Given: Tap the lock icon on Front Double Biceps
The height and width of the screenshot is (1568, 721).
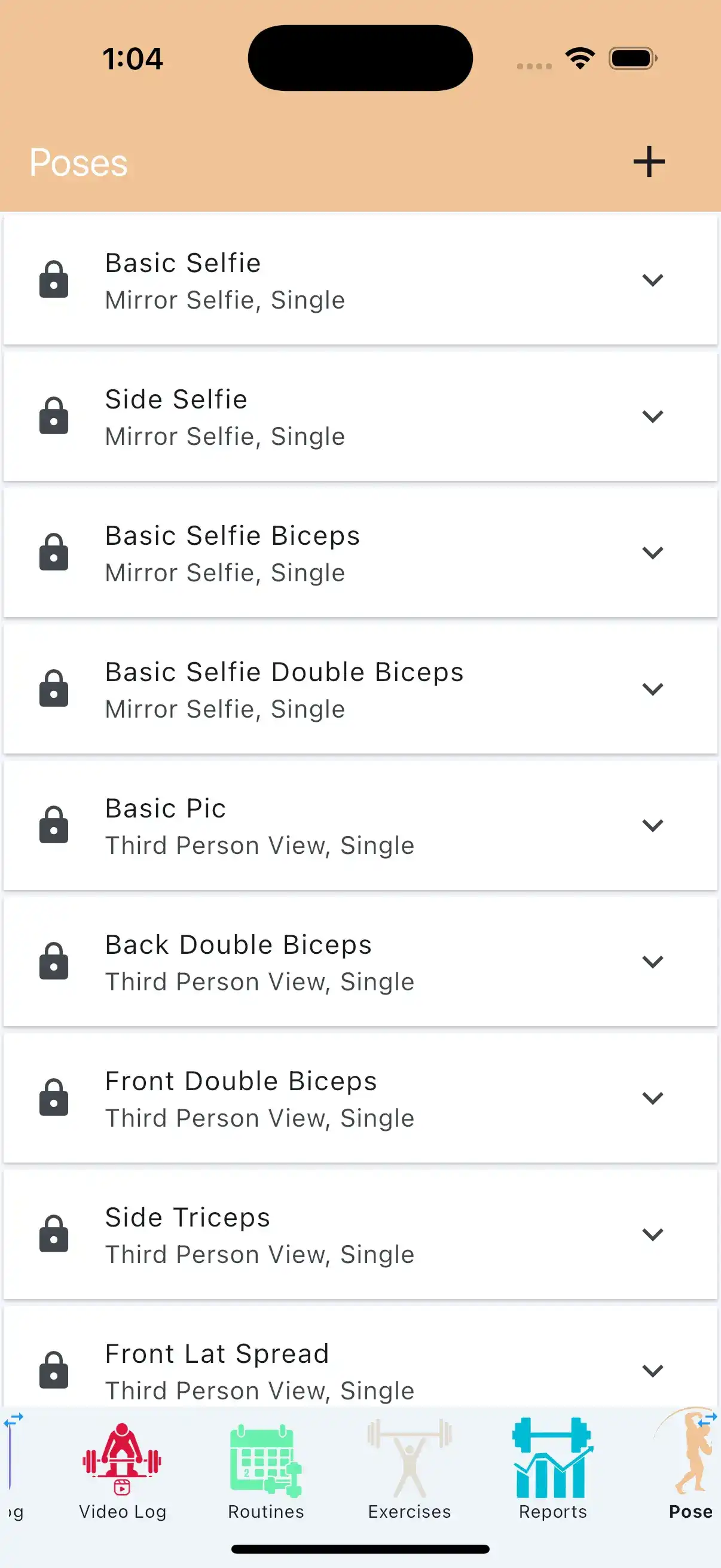Looking at the screenshot, I should tap(54, 1097).
